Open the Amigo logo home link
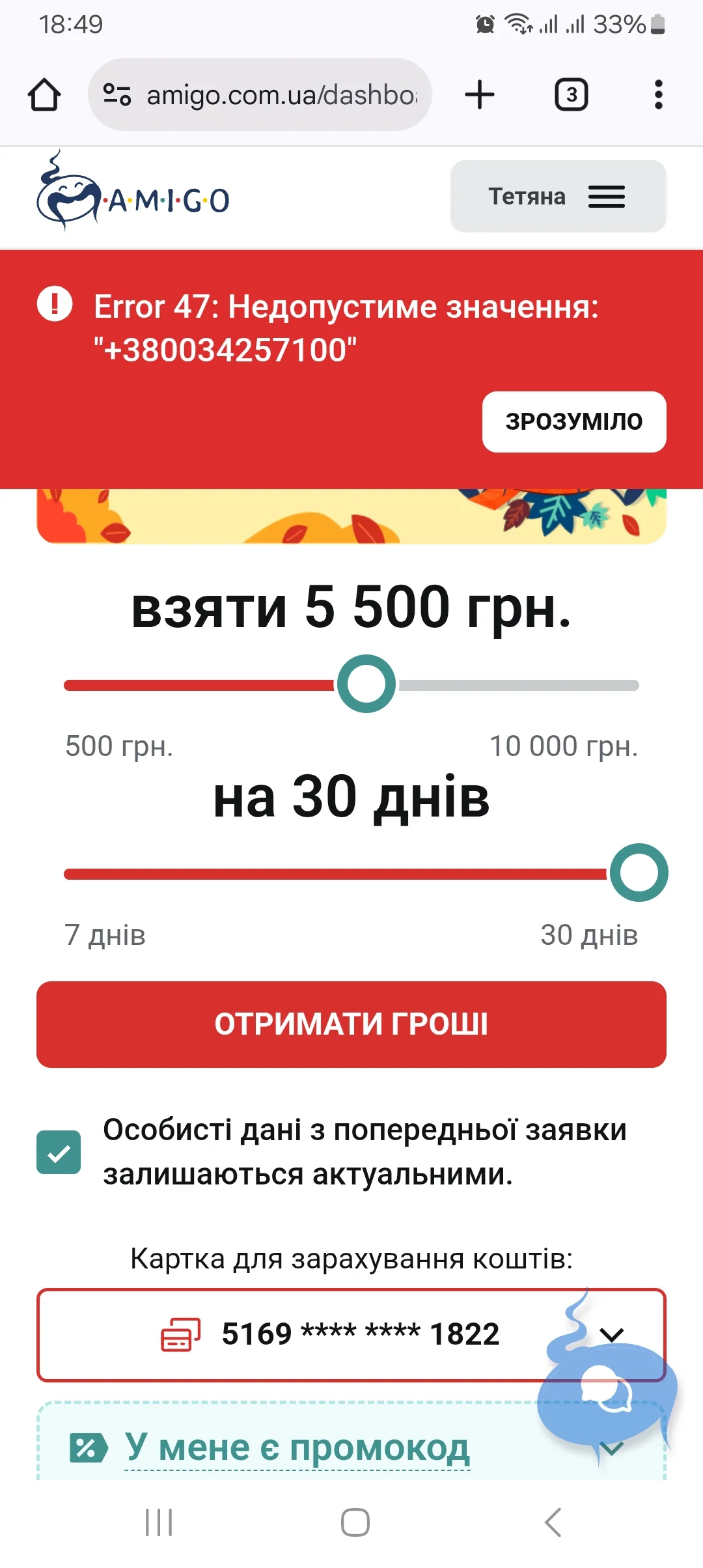The image size is (703, 1568). pos(133,195)
